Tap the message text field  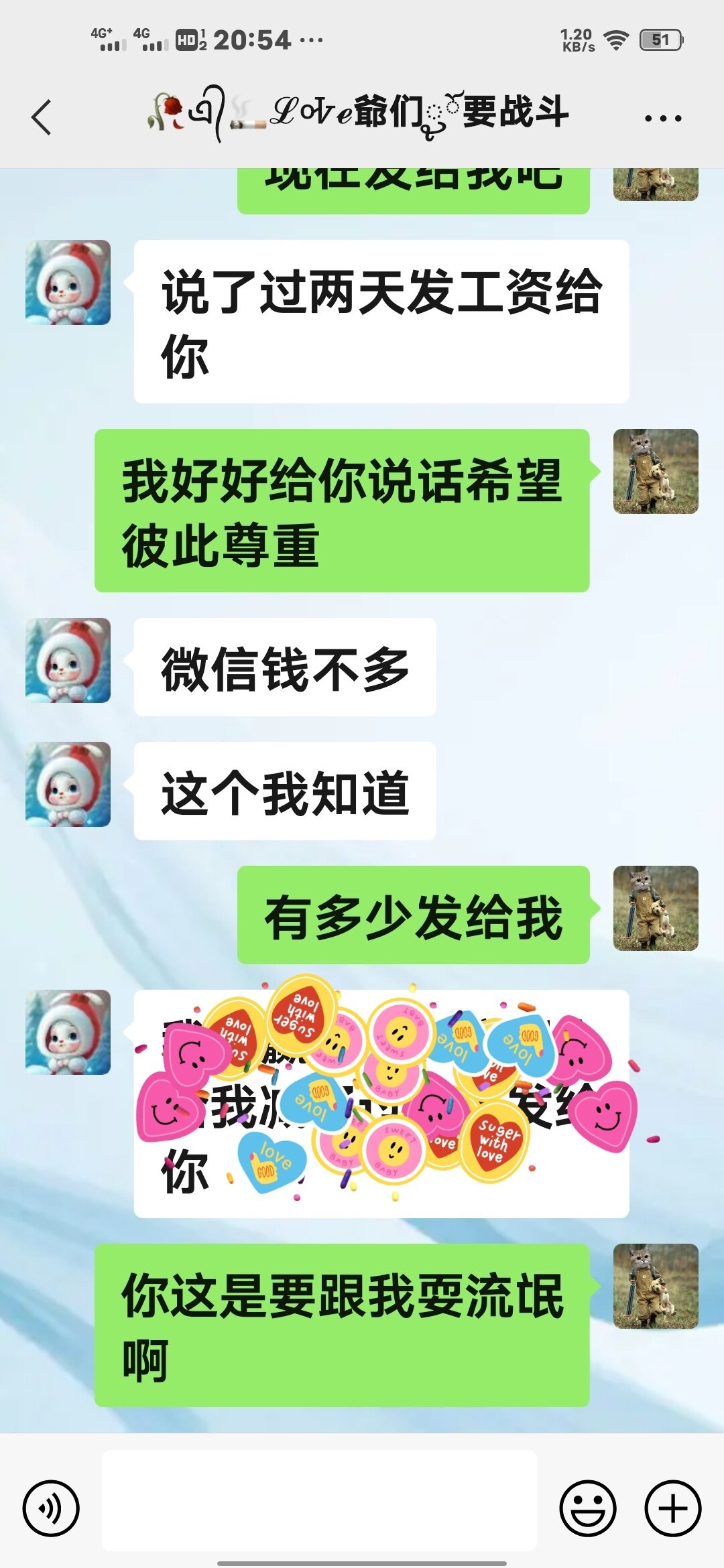coord(319,1500)
